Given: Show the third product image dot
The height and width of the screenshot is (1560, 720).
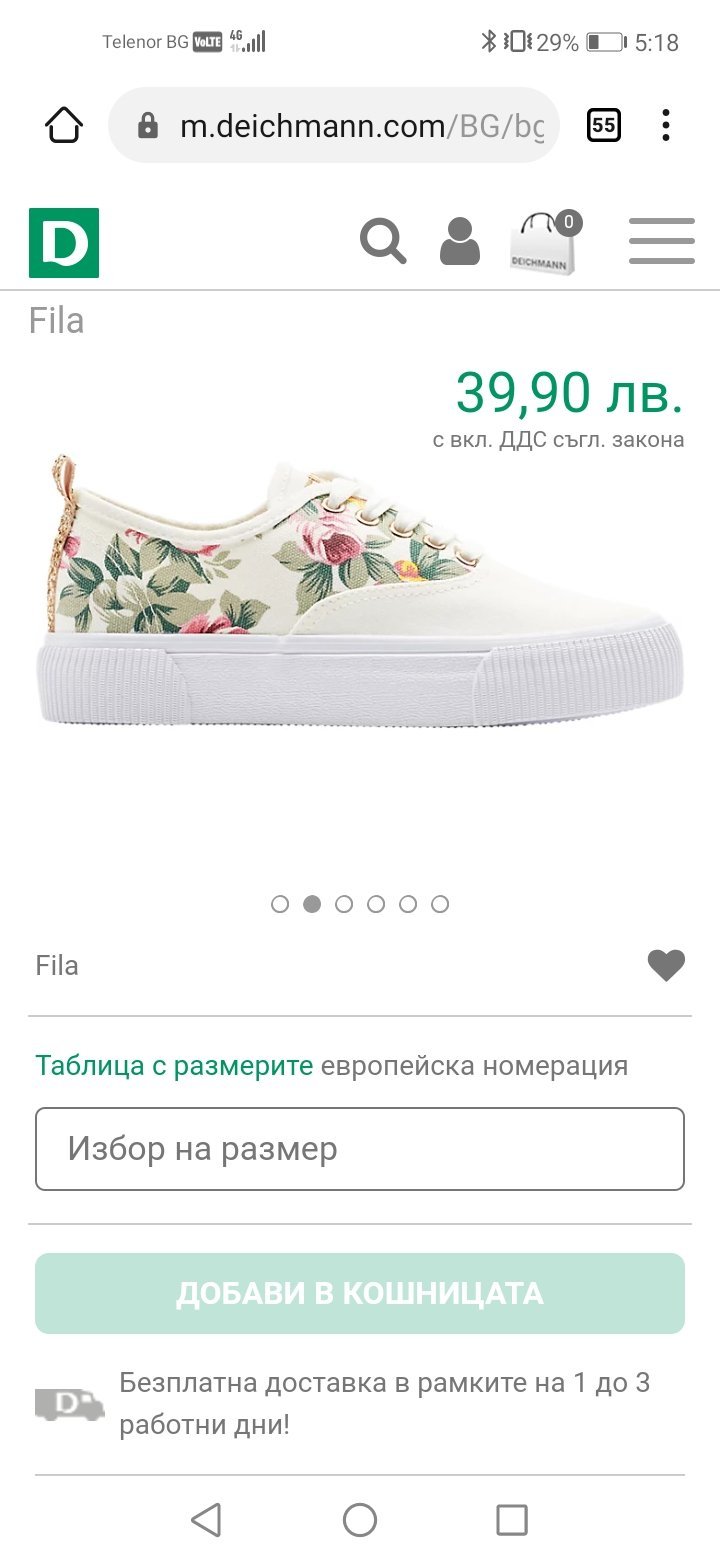Looking at the screenshot, I should click(344, 904).
